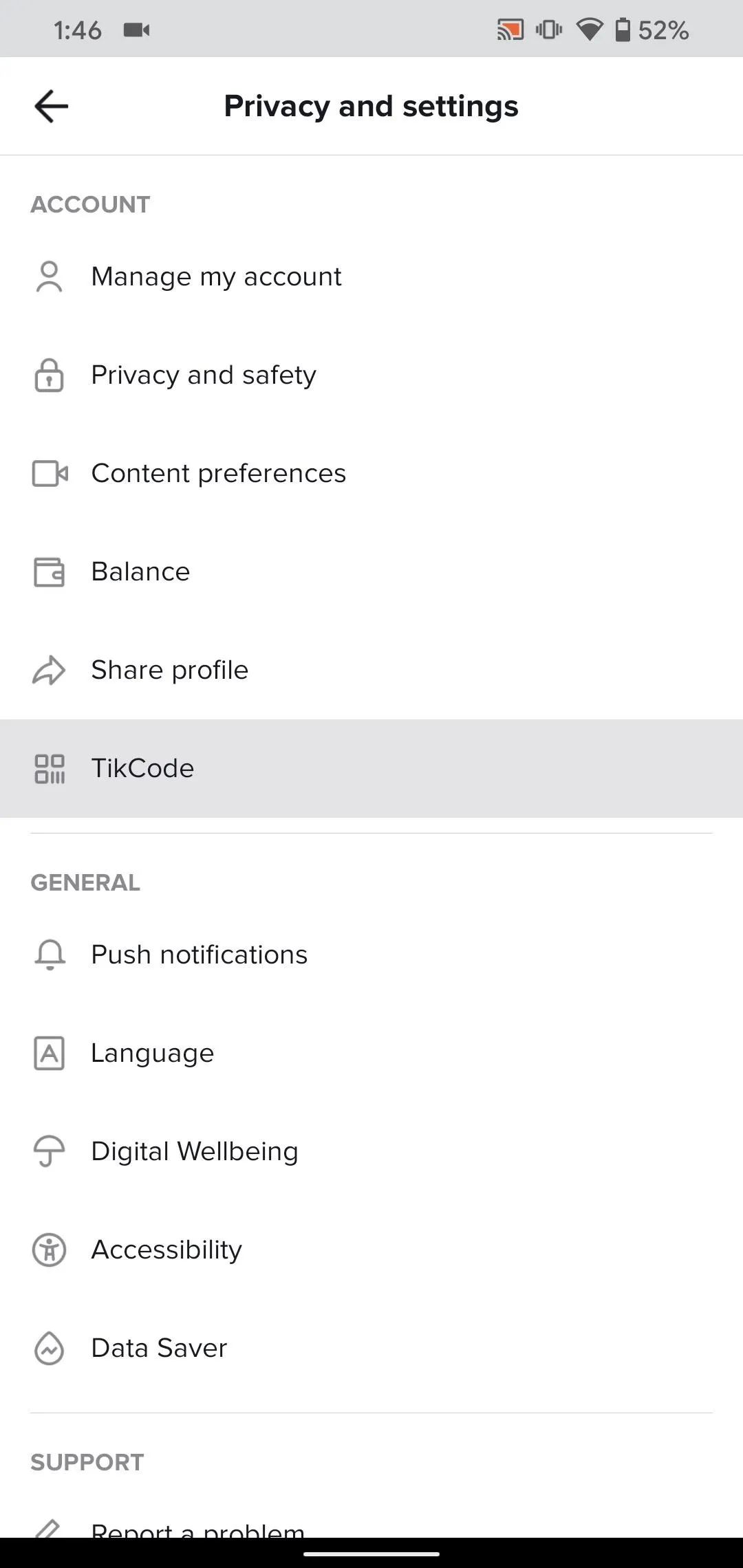743x1568 pixels.
Task: Open Push notifications settings
Action: coord(371,955)
